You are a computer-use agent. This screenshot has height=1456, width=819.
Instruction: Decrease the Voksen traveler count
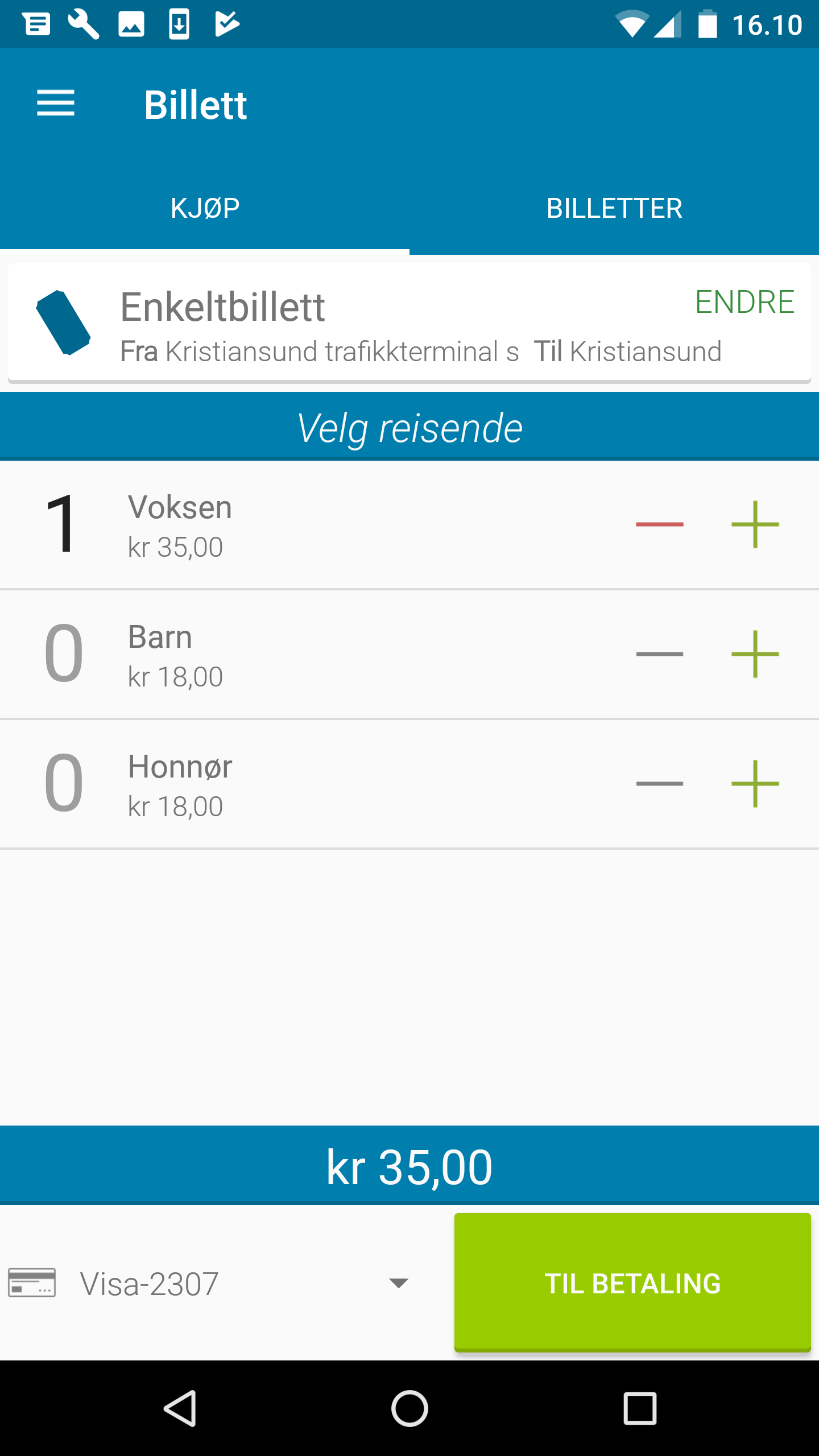(660, 524)
